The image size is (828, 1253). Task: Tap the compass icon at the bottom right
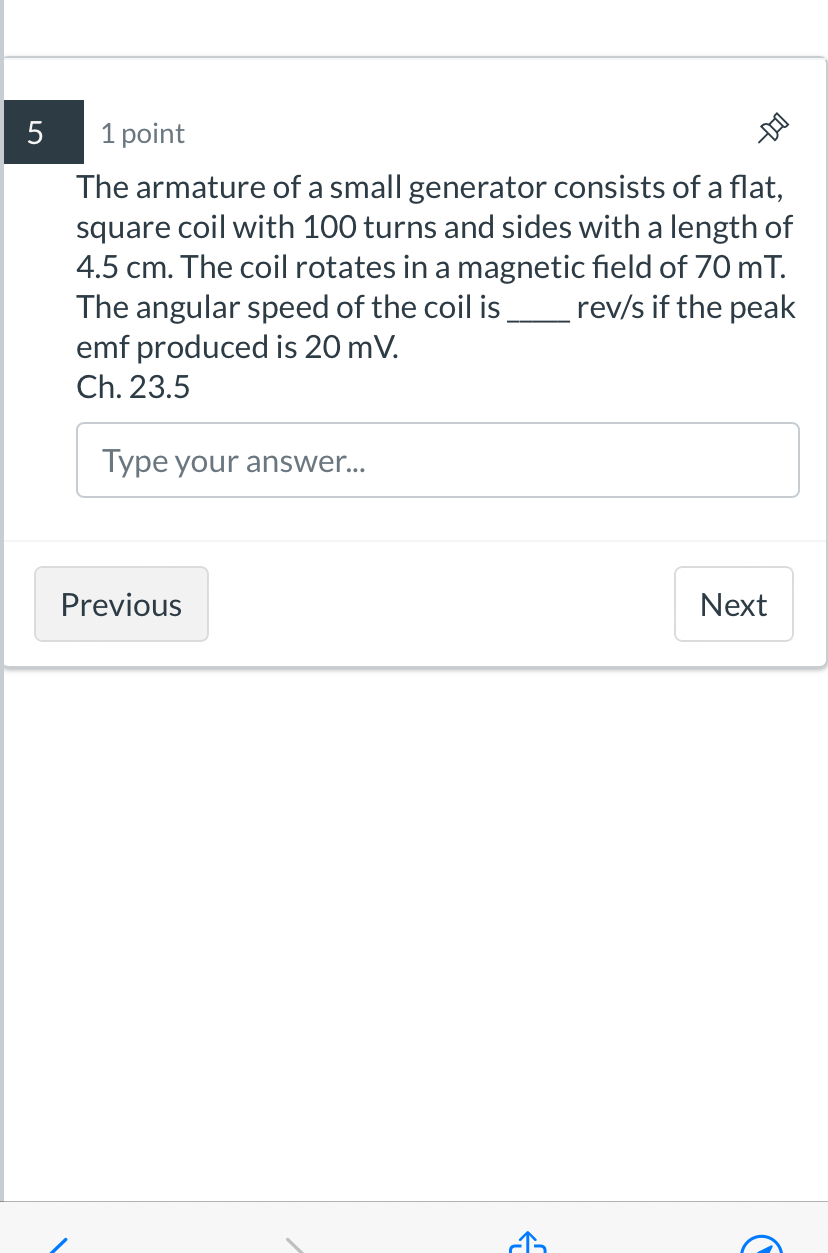(x=762, y=1245)
